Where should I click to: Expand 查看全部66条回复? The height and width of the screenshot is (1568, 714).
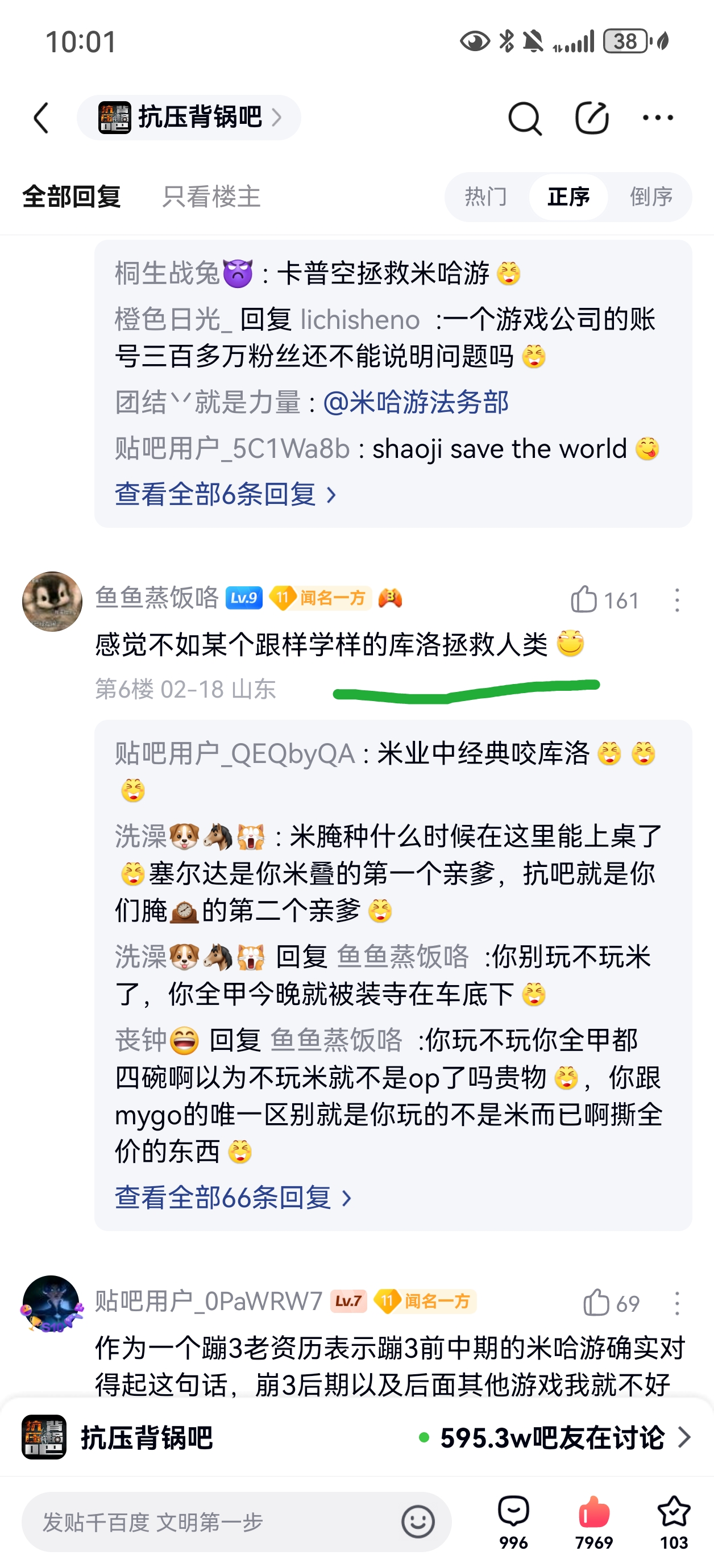[233, 1198]
